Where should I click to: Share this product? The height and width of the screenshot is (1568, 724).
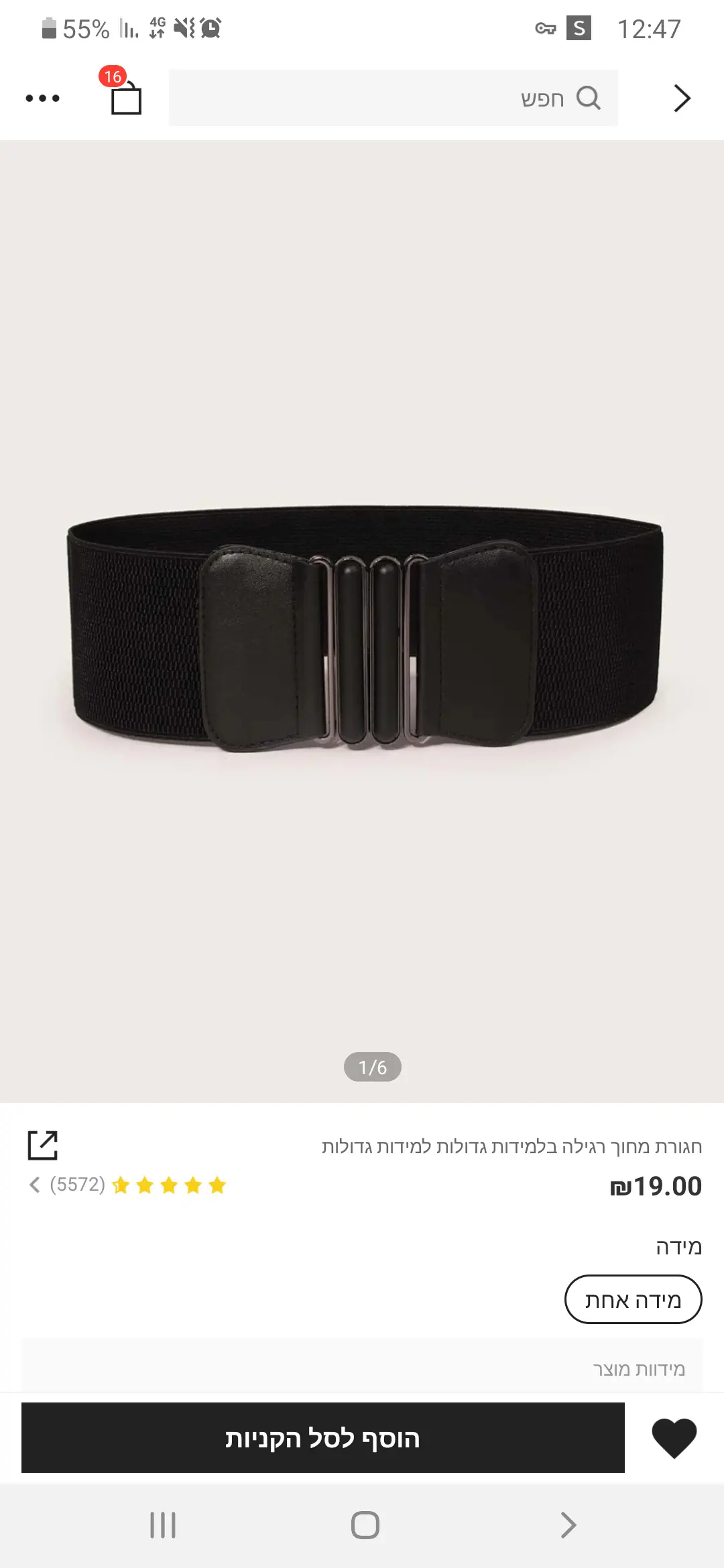pyautogui.click(x=43, y=1145)
